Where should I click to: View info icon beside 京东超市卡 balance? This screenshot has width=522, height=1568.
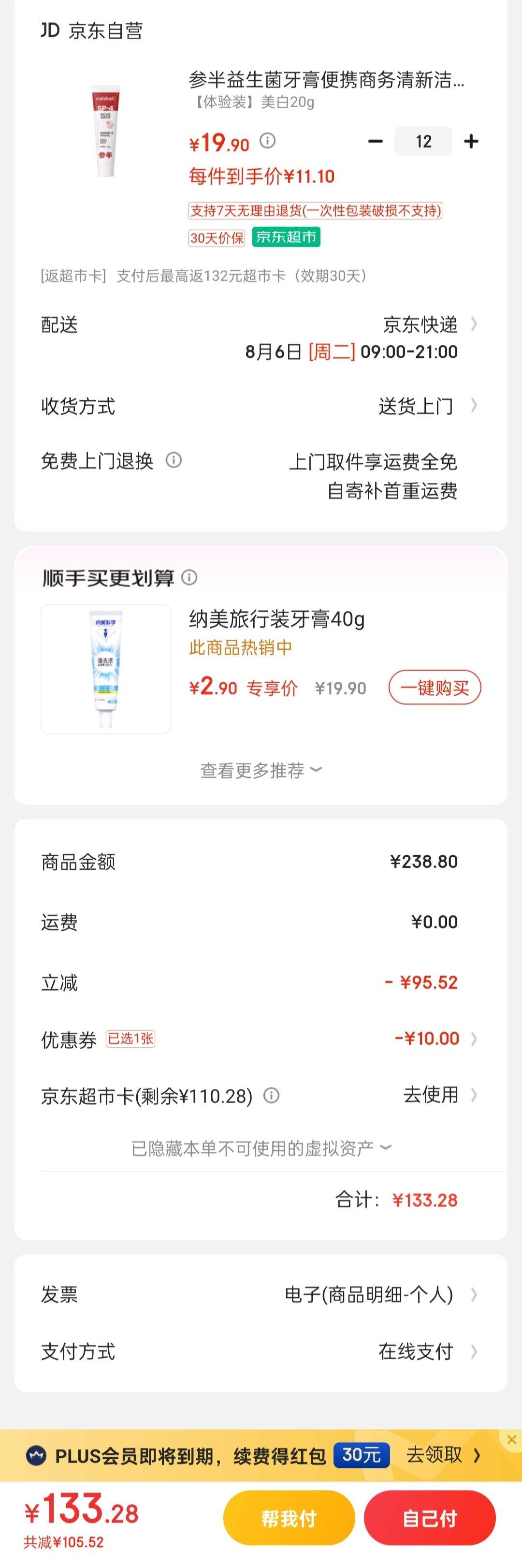coord(271,1096)
